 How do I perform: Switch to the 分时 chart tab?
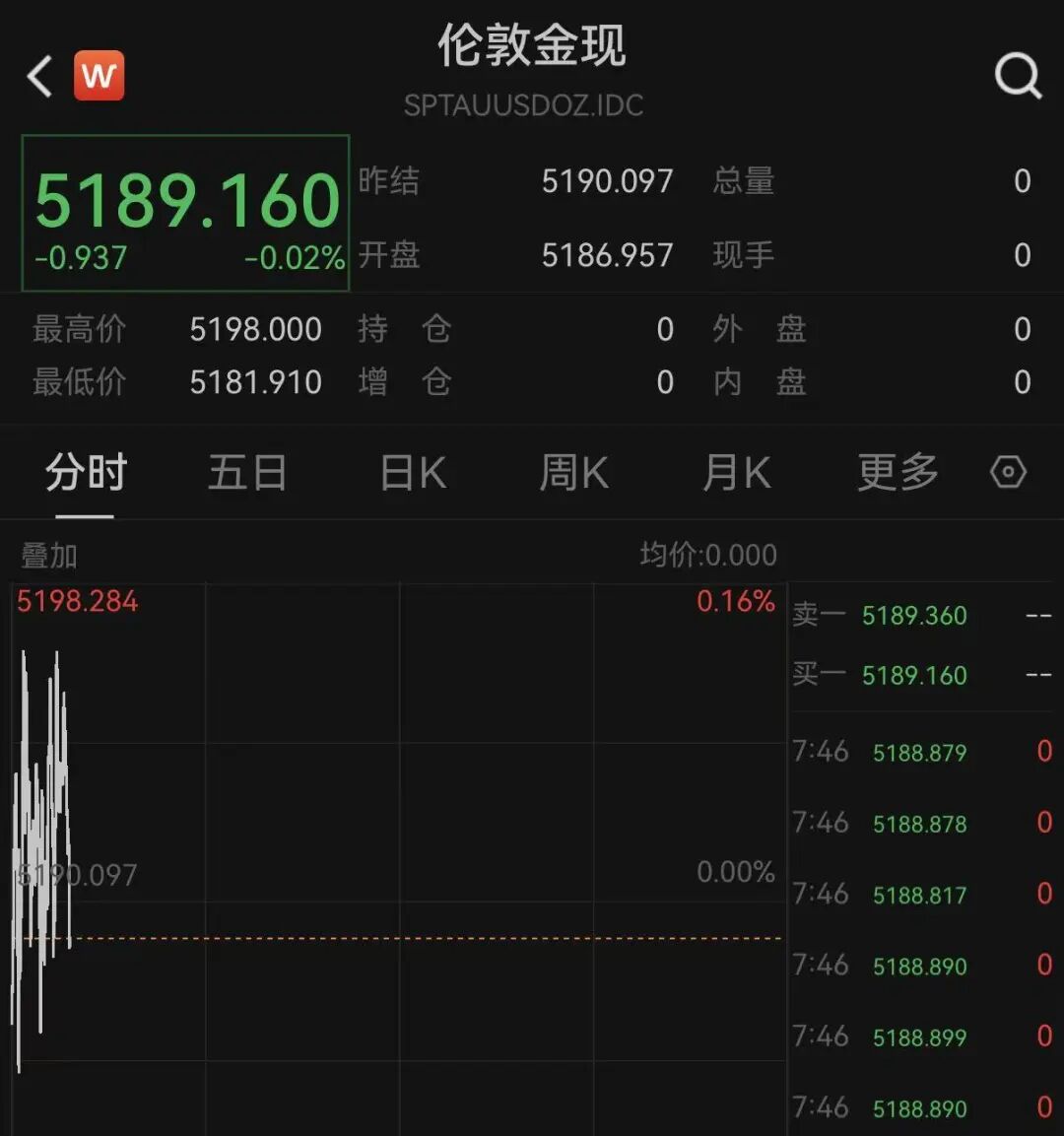pyautogui.click(x=86, y=473)
